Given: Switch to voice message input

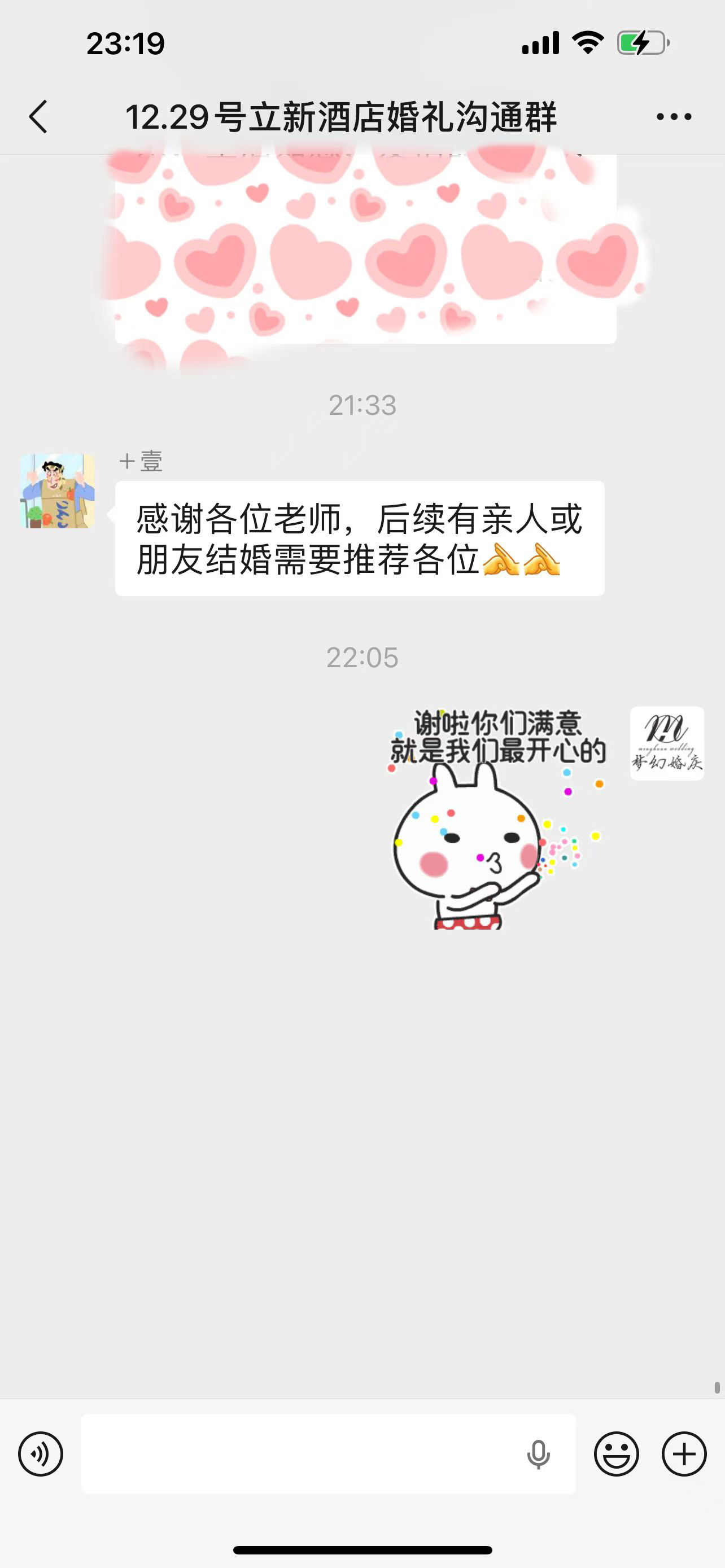Looking at the screenshot, I should point(40,1454).
